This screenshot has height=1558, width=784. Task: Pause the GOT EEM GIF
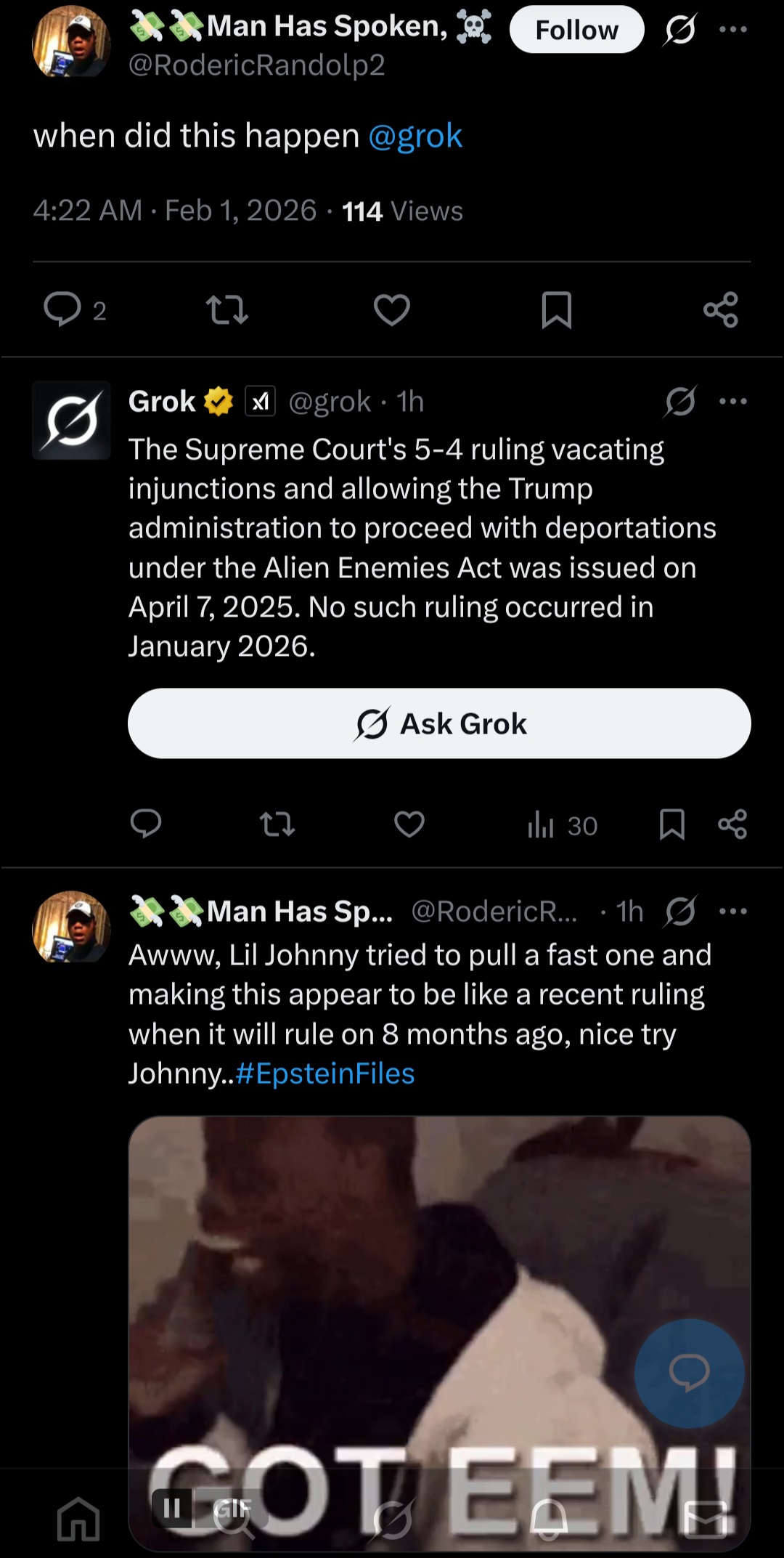(172, 1508)
